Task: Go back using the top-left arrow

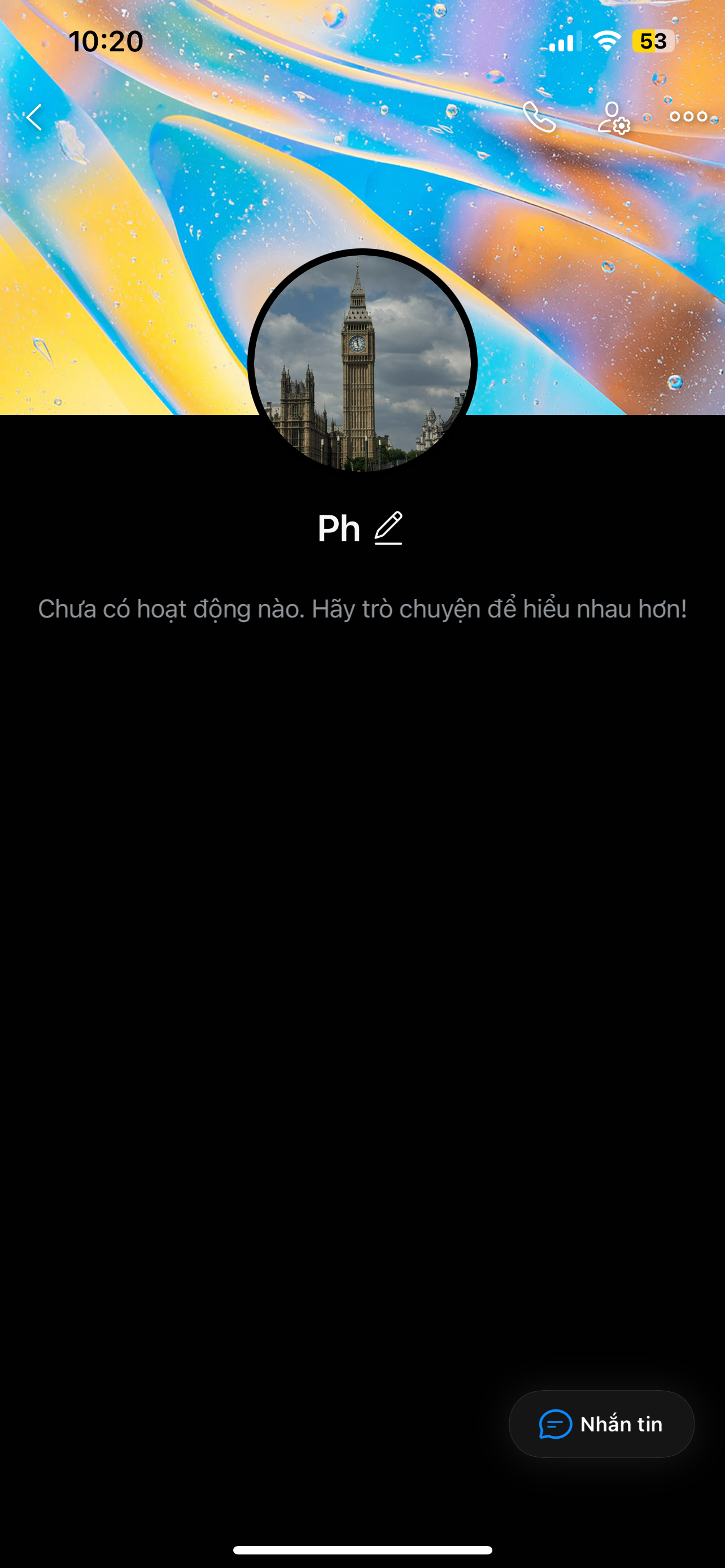Action: [34, 117]
